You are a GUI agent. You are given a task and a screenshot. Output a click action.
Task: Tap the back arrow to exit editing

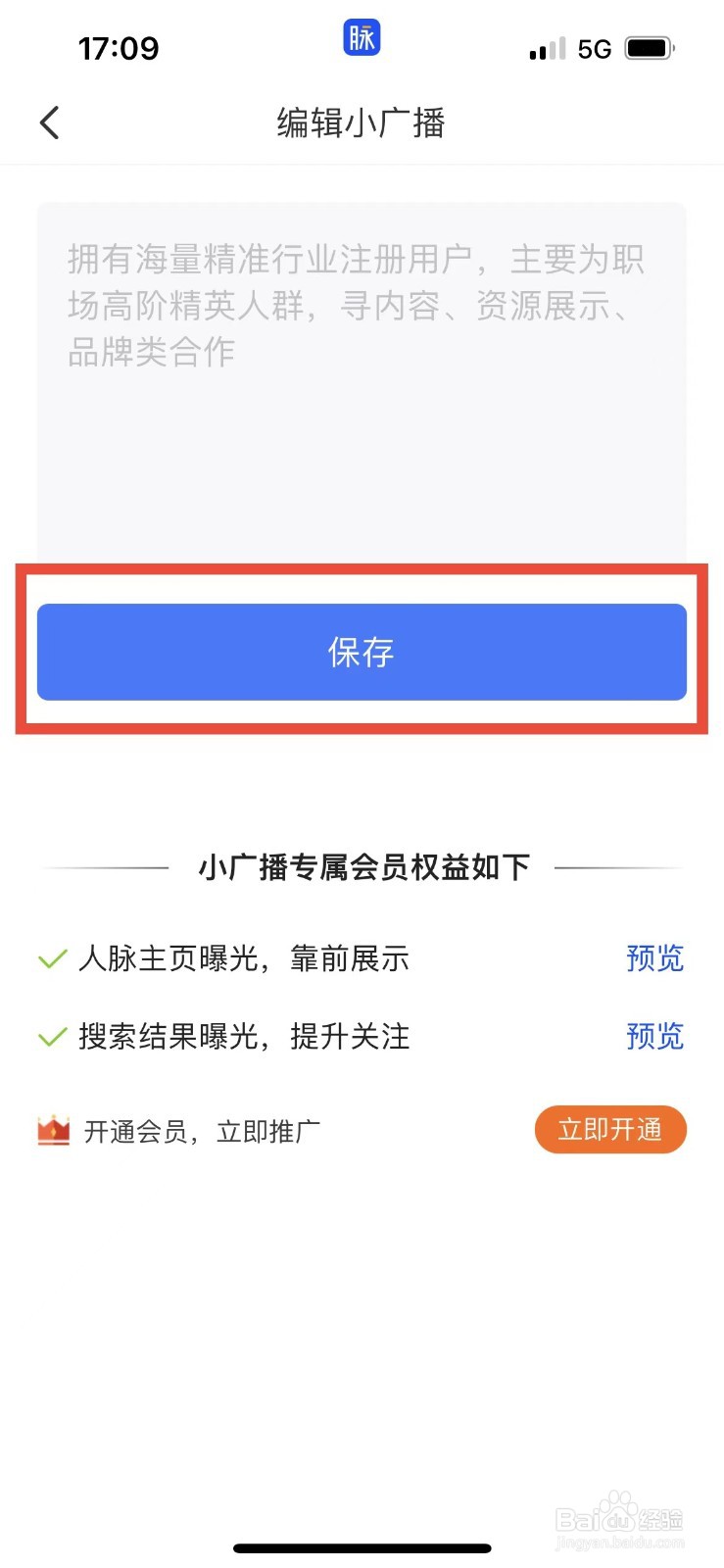click(x=49, y=122)
